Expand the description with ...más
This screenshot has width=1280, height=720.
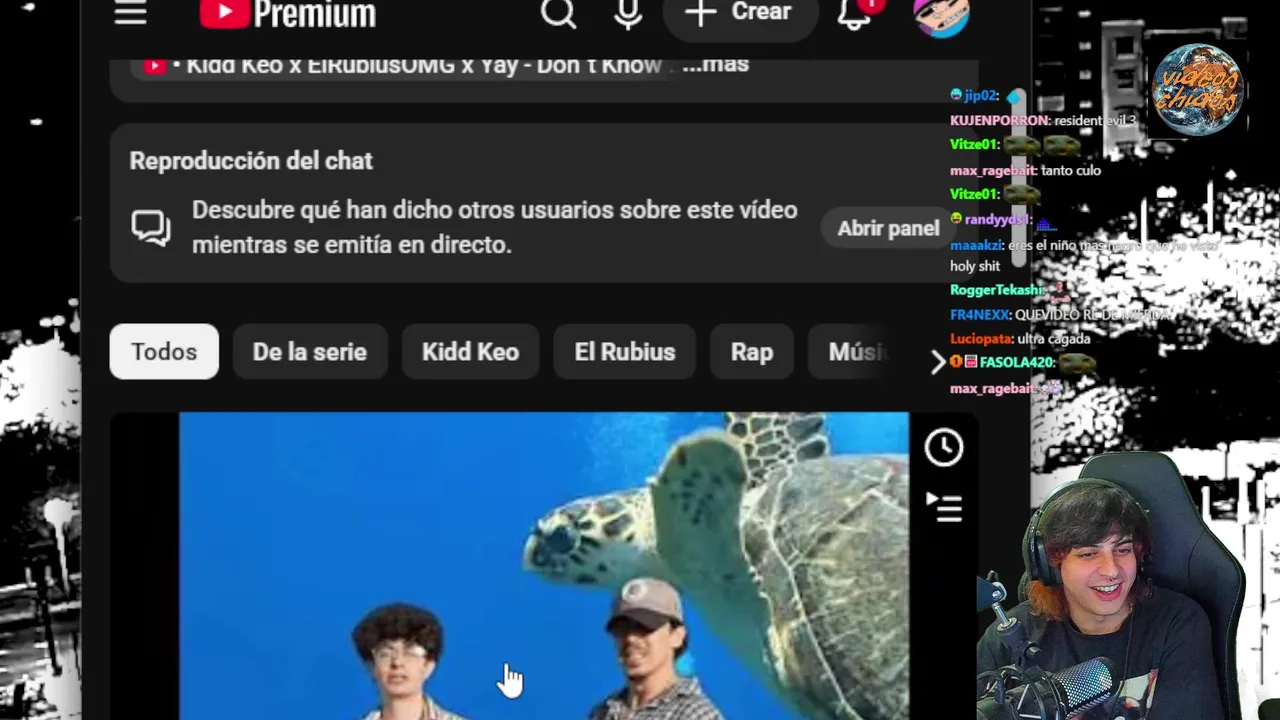716,65
